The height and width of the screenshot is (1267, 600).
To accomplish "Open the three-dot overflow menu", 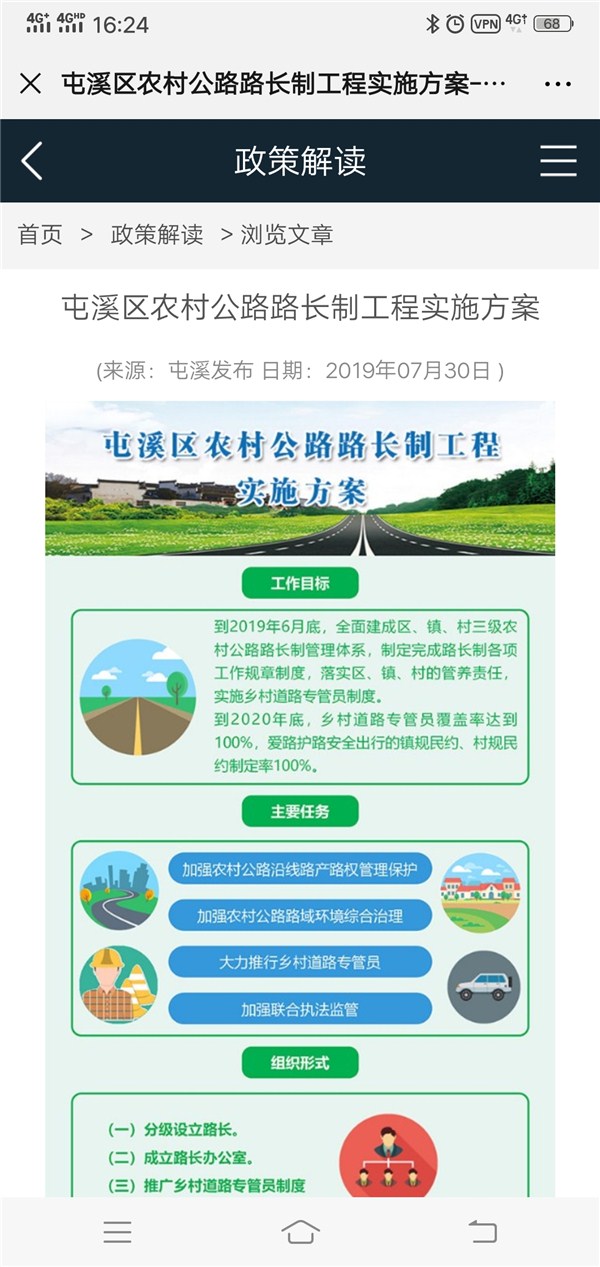I will (557, 84).
